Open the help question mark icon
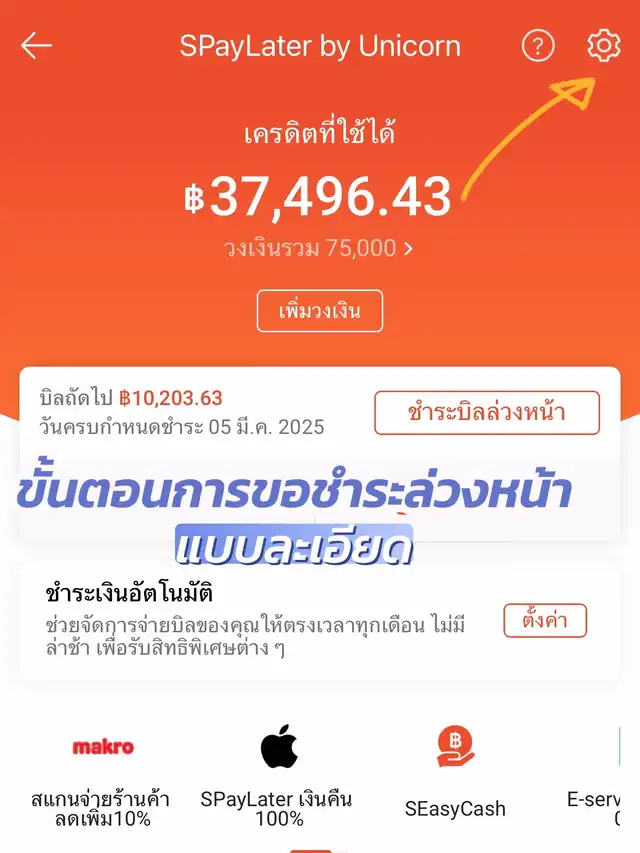 [538, 46]
